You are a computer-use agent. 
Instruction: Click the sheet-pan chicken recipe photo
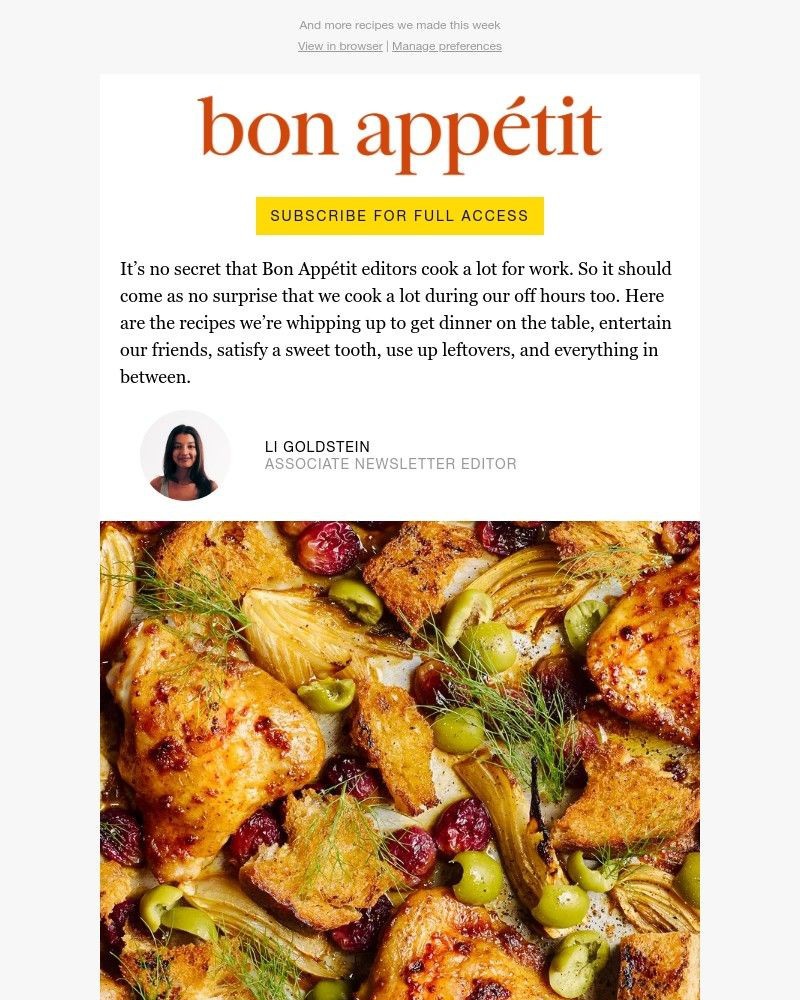(399, 760)
